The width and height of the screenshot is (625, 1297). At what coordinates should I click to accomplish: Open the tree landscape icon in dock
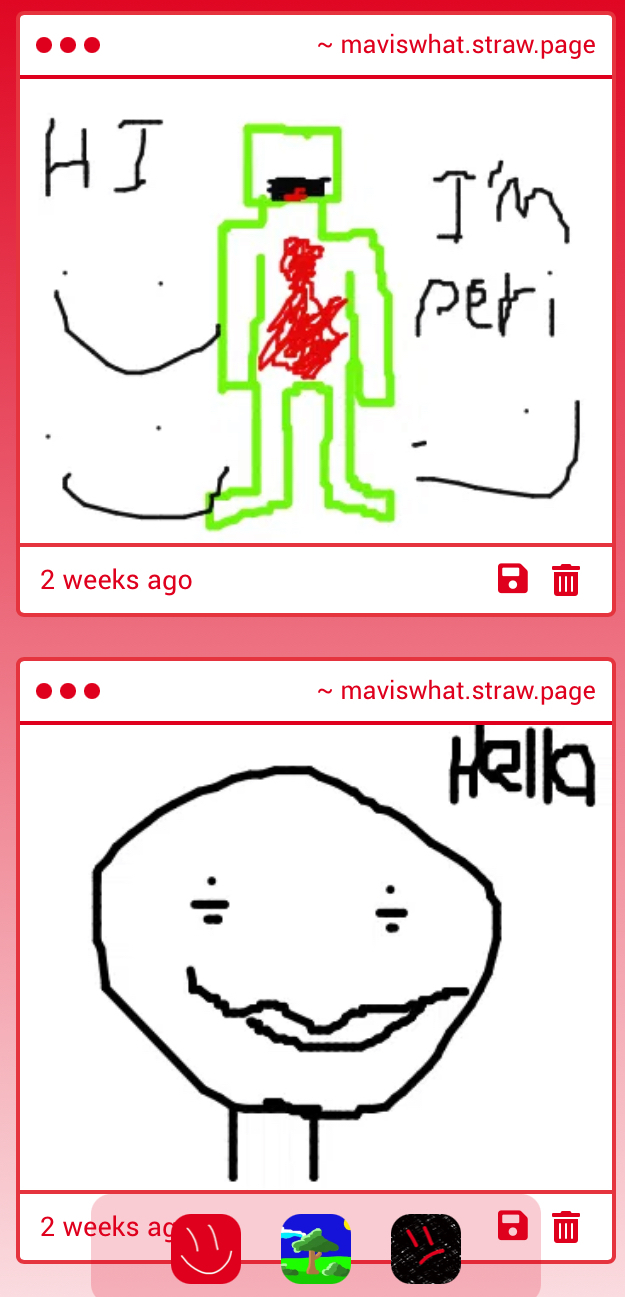click(316, 1248)
